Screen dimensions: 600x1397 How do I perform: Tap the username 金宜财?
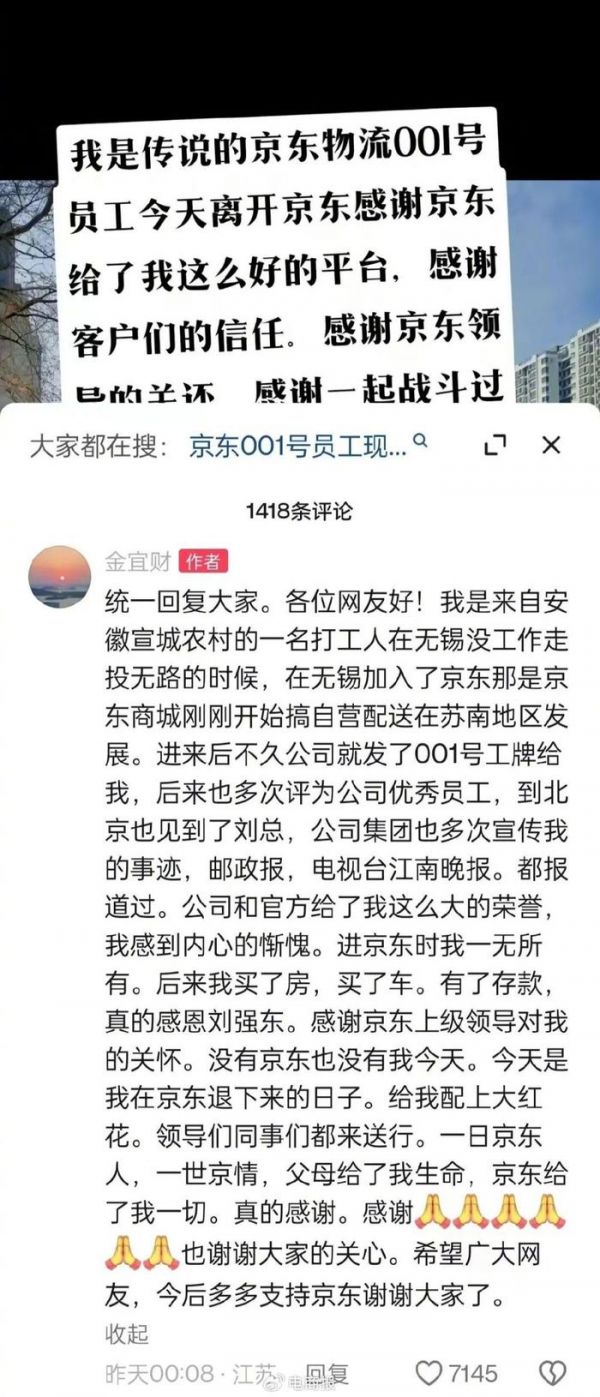point(138,562)
